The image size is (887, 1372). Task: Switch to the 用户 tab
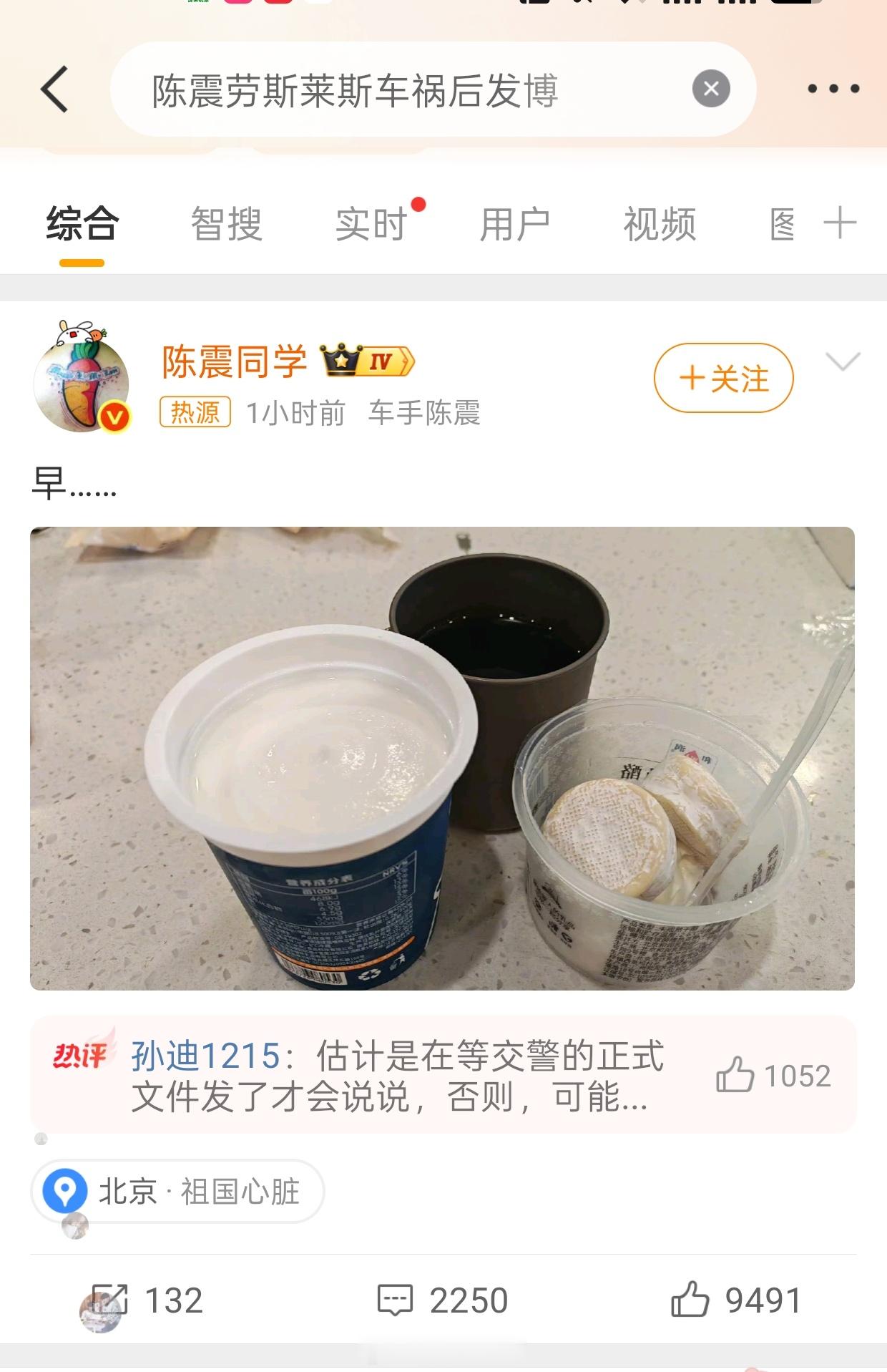(x=514, y=224)
